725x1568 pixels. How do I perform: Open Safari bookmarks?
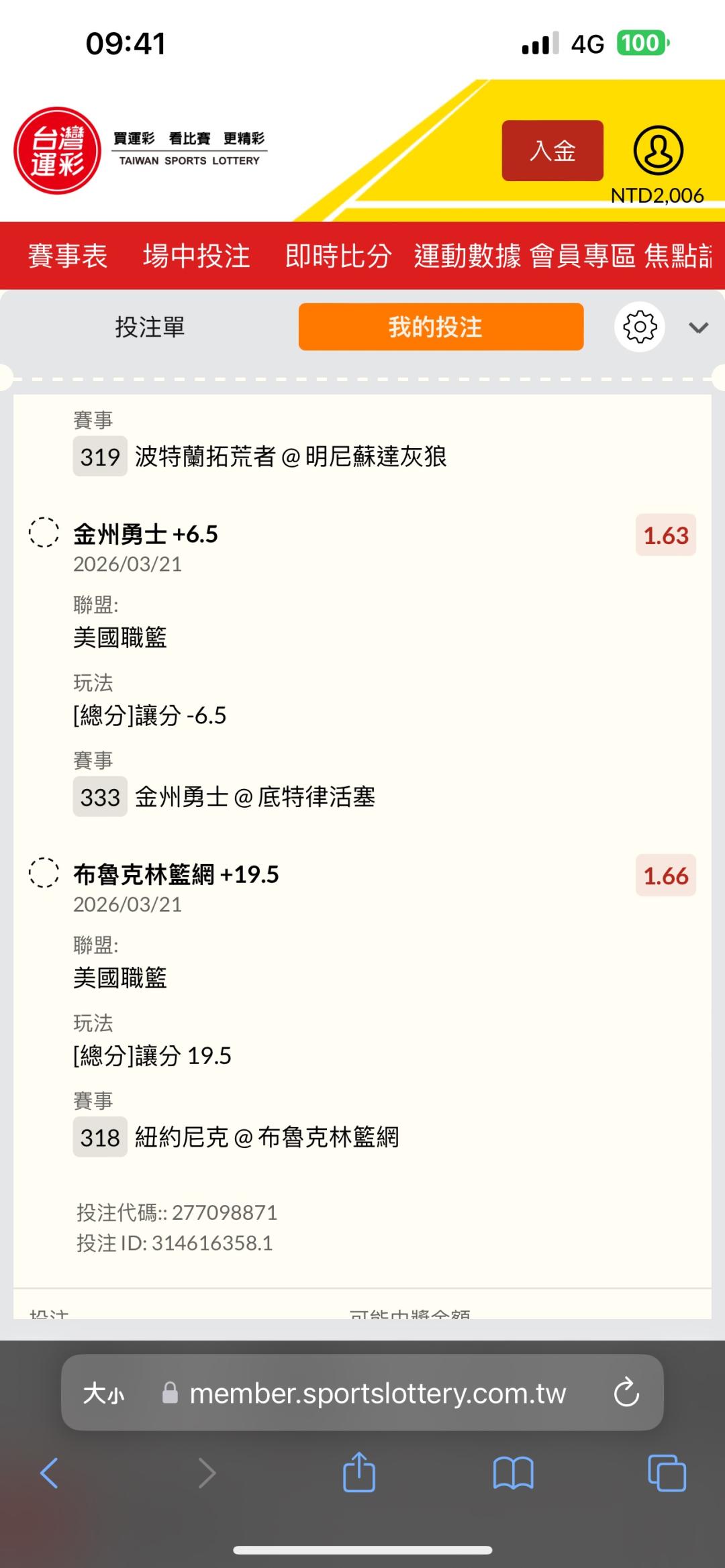513,1474
